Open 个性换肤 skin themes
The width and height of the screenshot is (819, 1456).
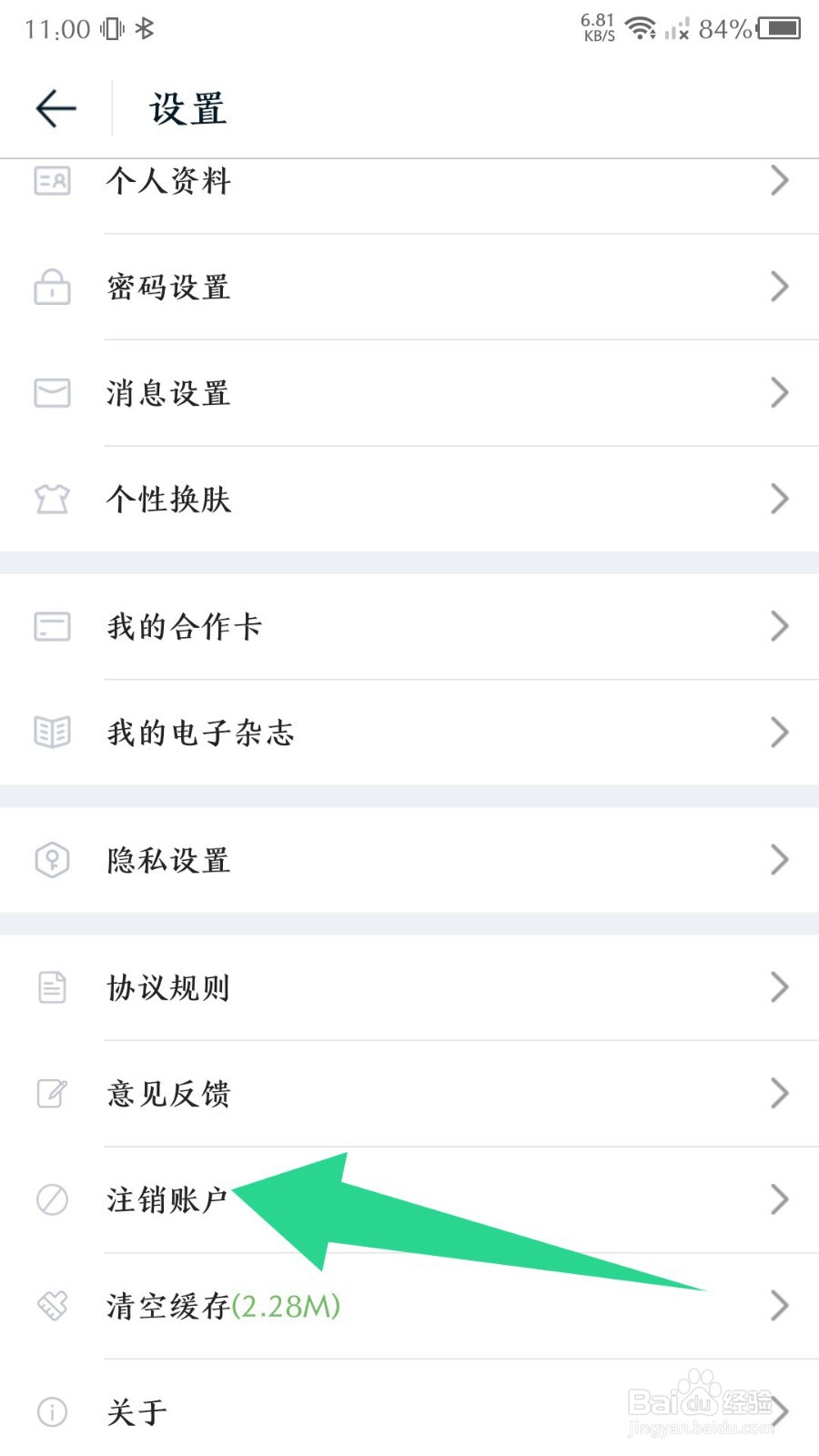click(409, 499)
